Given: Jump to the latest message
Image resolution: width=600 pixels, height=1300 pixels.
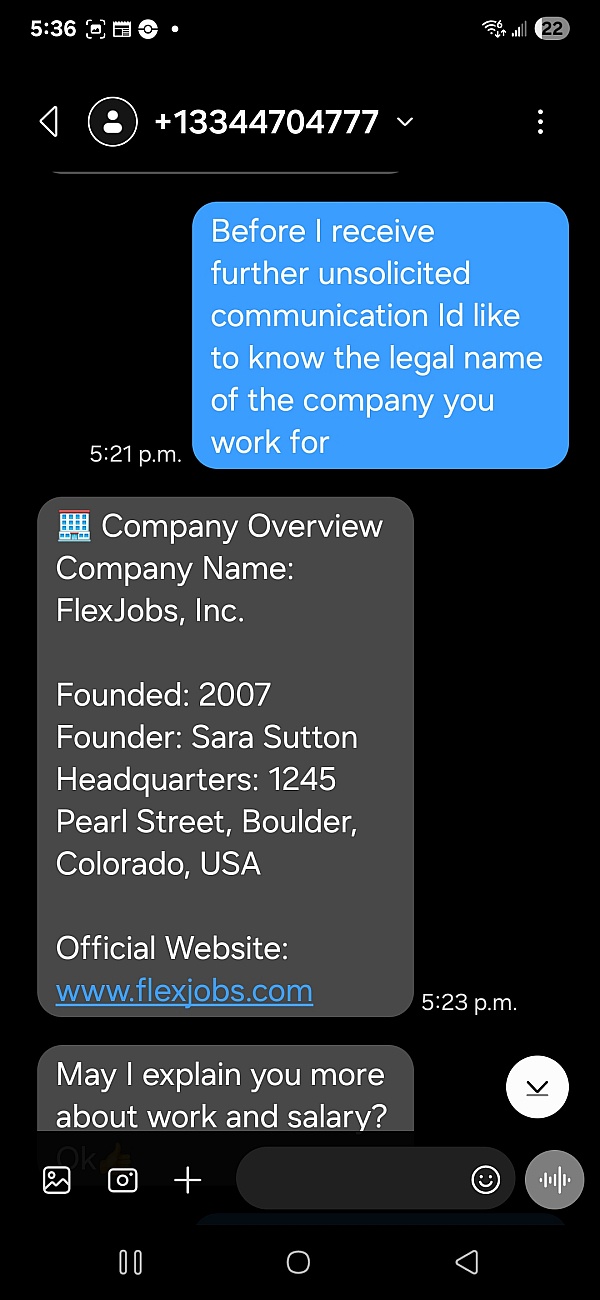Looking at the screenshot, I should (537, 1087).
